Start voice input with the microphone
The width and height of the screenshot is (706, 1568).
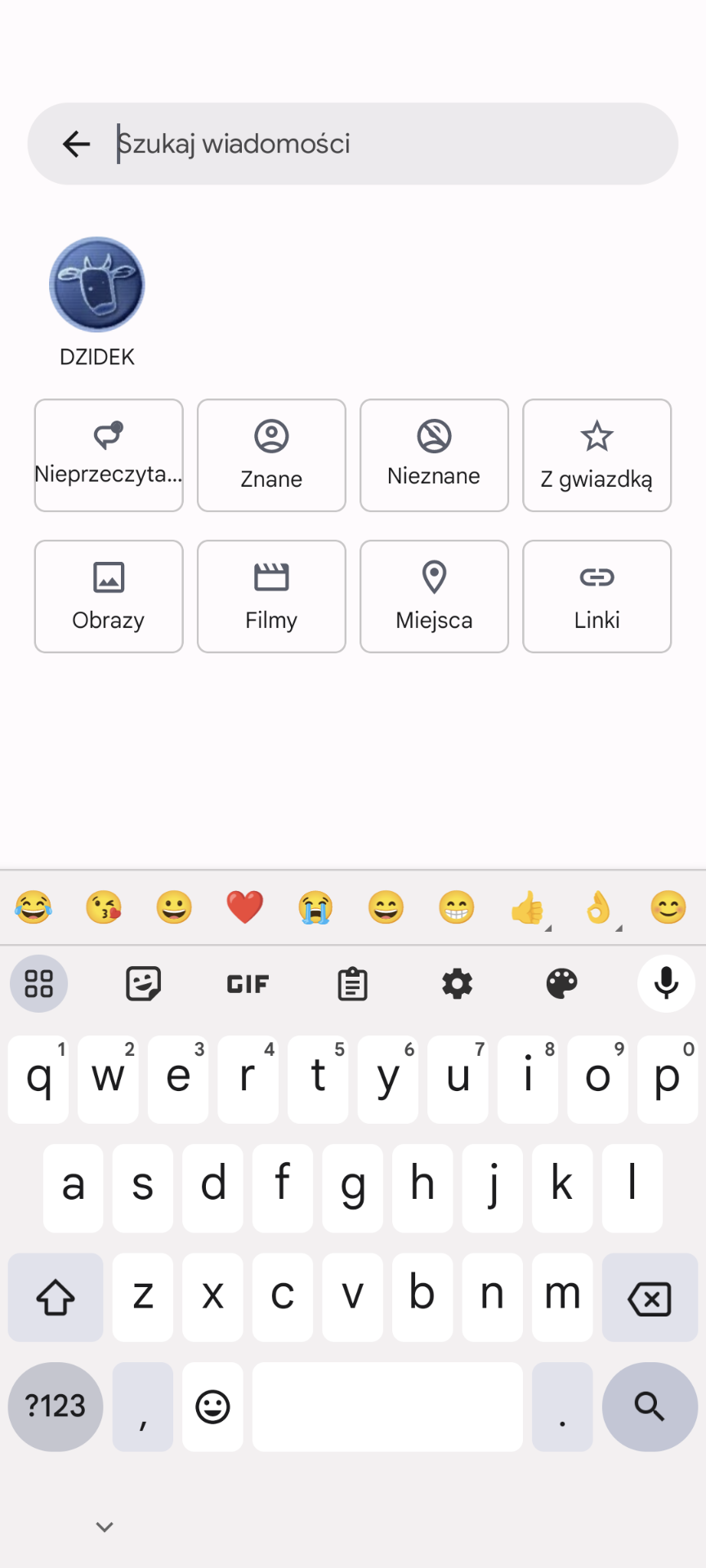667,983
